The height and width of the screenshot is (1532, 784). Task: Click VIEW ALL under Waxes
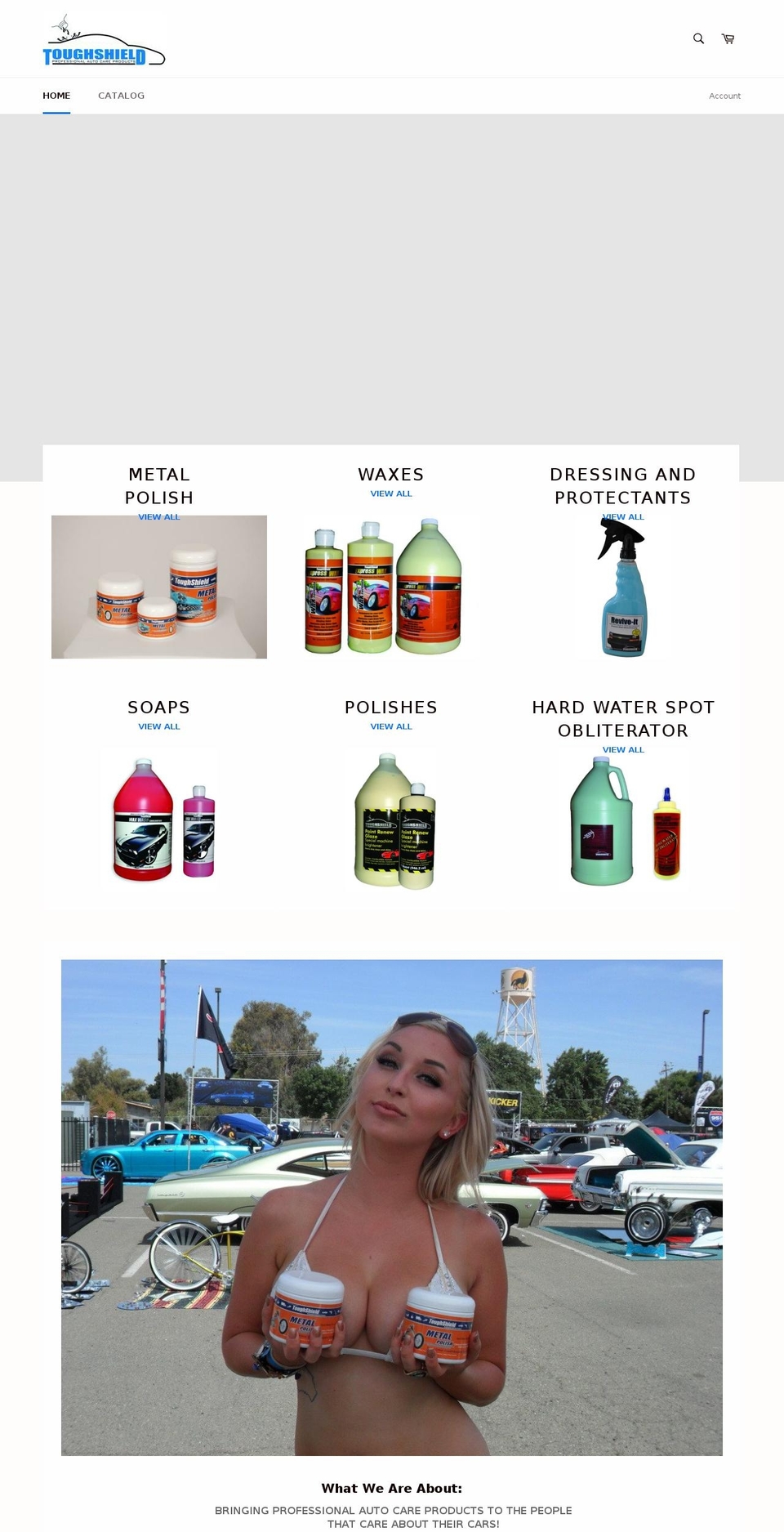tap(391, 494)
